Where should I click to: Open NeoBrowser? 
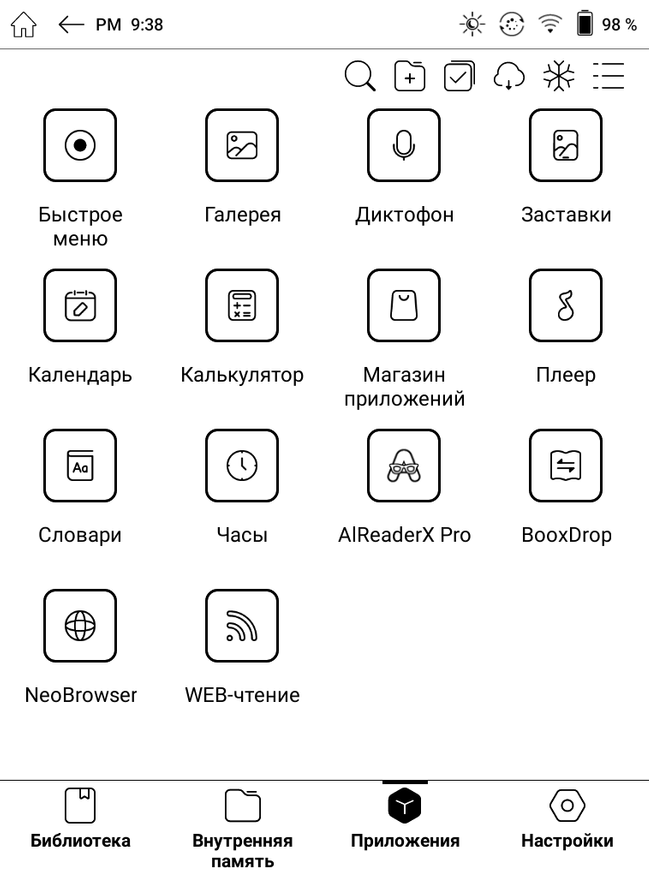(x=80, y=626)
